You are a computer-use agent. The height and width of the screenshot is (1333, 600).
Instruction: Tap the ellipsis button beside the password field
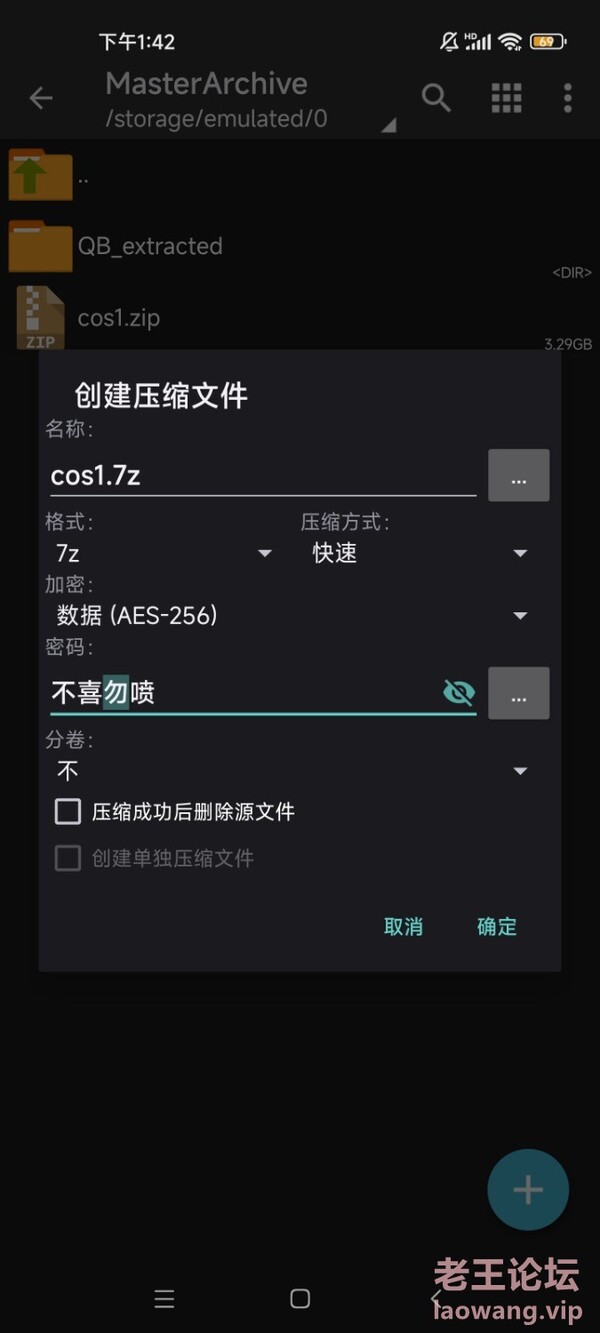coord(518,693)
